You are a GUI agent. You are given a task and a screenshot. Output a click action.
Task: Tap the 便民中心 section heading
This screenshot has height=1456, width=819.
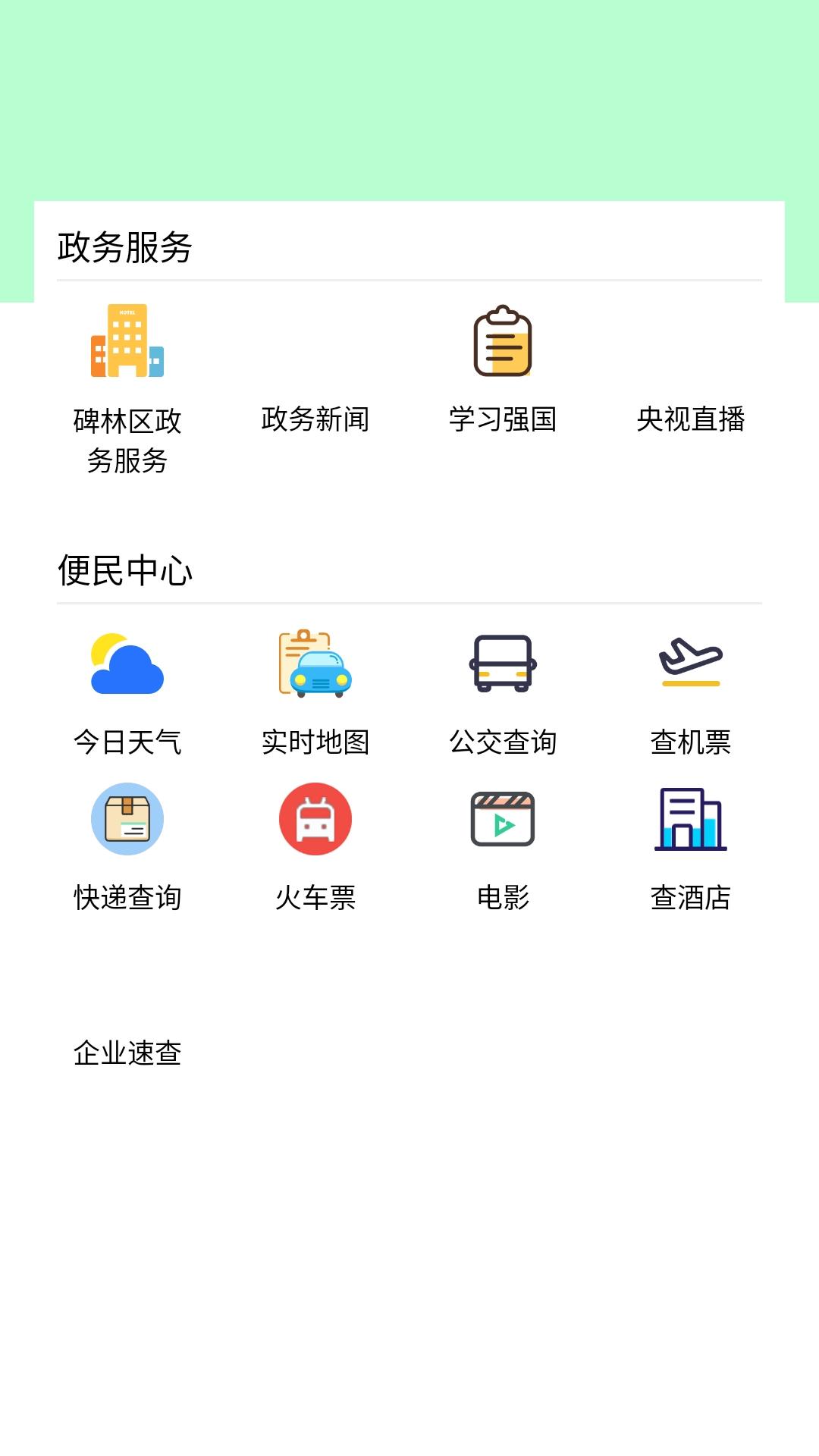click(x=124, y=571)
